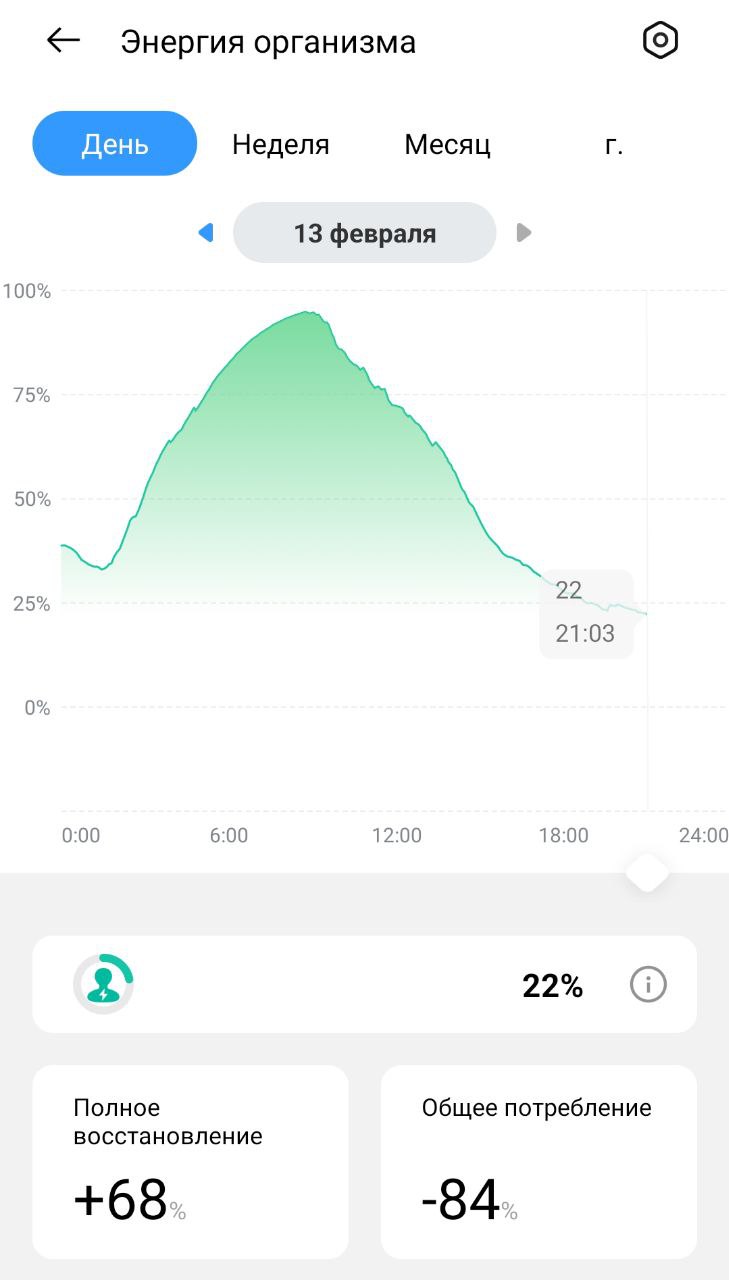Tap the chart scrubber handle

point(647,872)
